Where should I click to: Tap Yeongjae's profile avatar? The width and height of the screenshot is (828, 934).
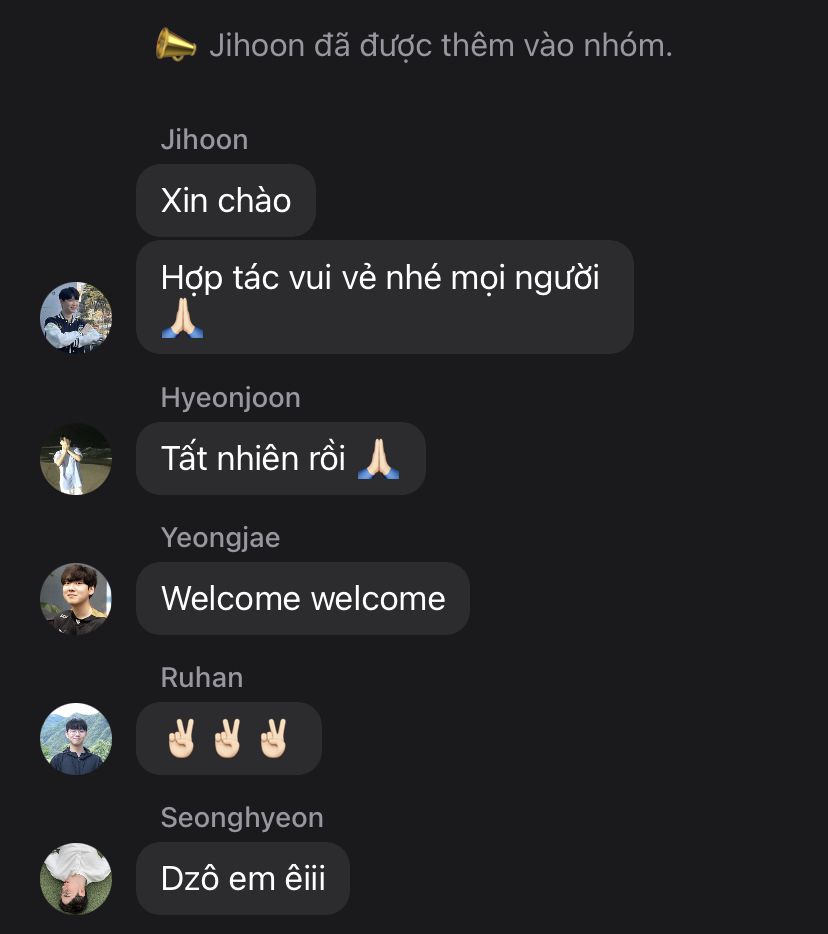(x=76, y=599)
